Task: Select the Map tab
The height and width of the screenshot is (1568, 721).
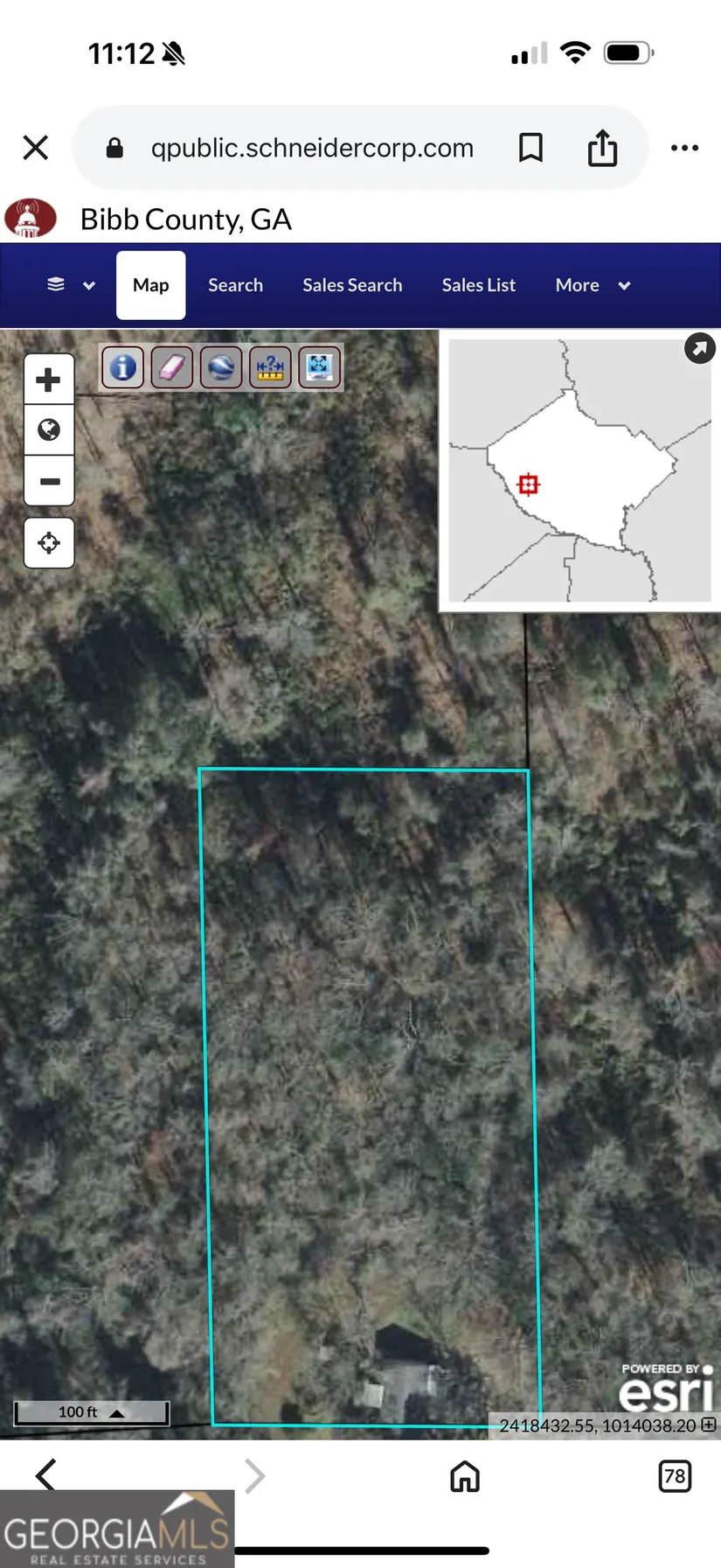Action: 150,285
